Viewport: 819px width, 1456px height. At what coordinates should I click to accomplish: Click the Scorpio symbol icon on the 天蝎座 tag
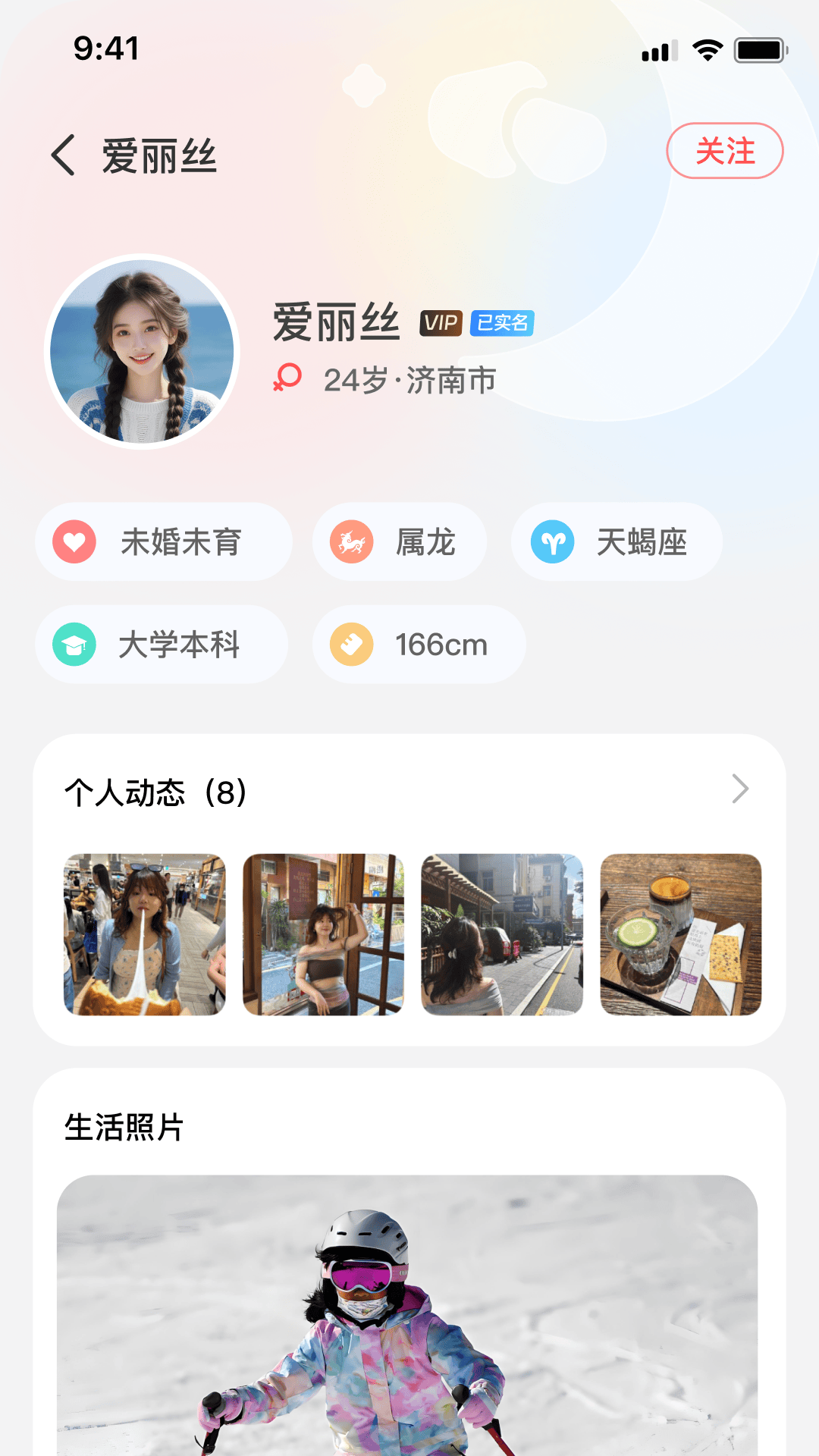(x=554, y=541)
